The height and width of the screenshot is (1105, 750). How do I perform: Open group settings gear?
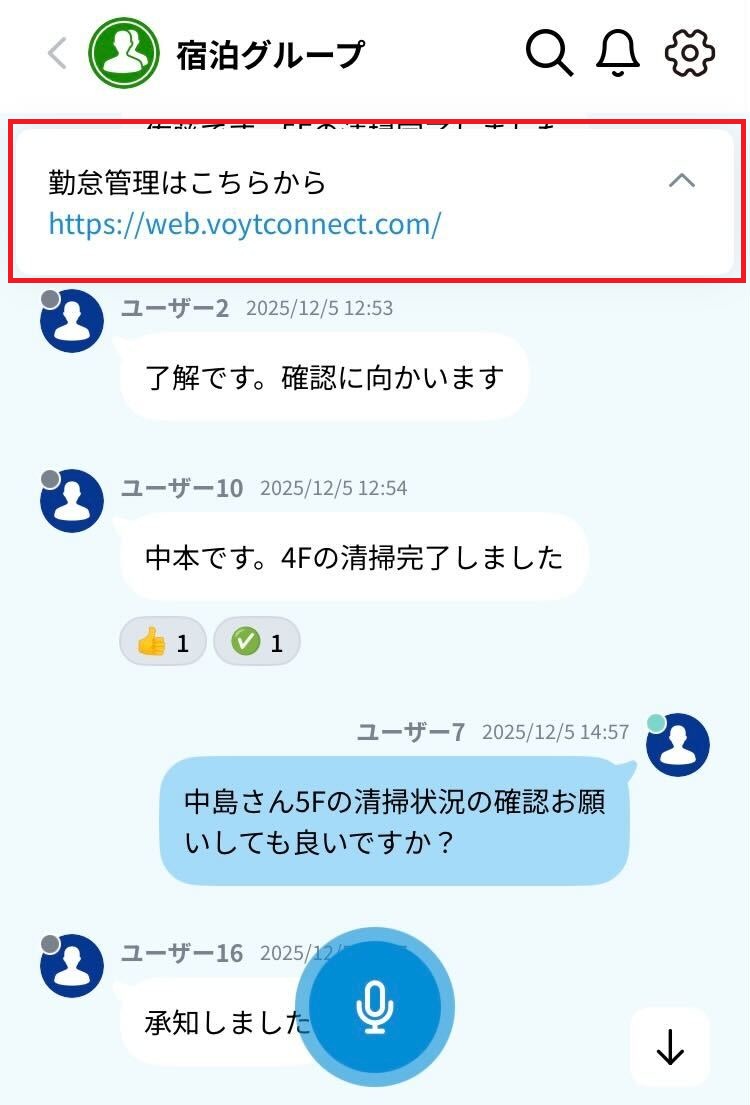(689, 52)
